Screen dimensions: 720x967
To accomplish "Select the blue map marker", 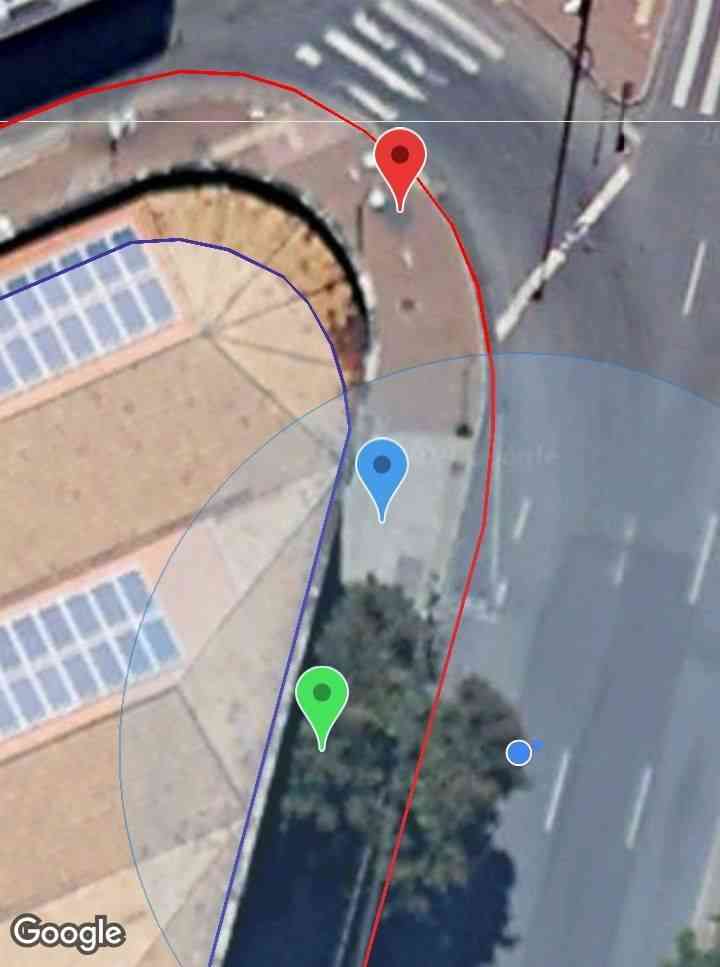I will [x=382, y=470].
